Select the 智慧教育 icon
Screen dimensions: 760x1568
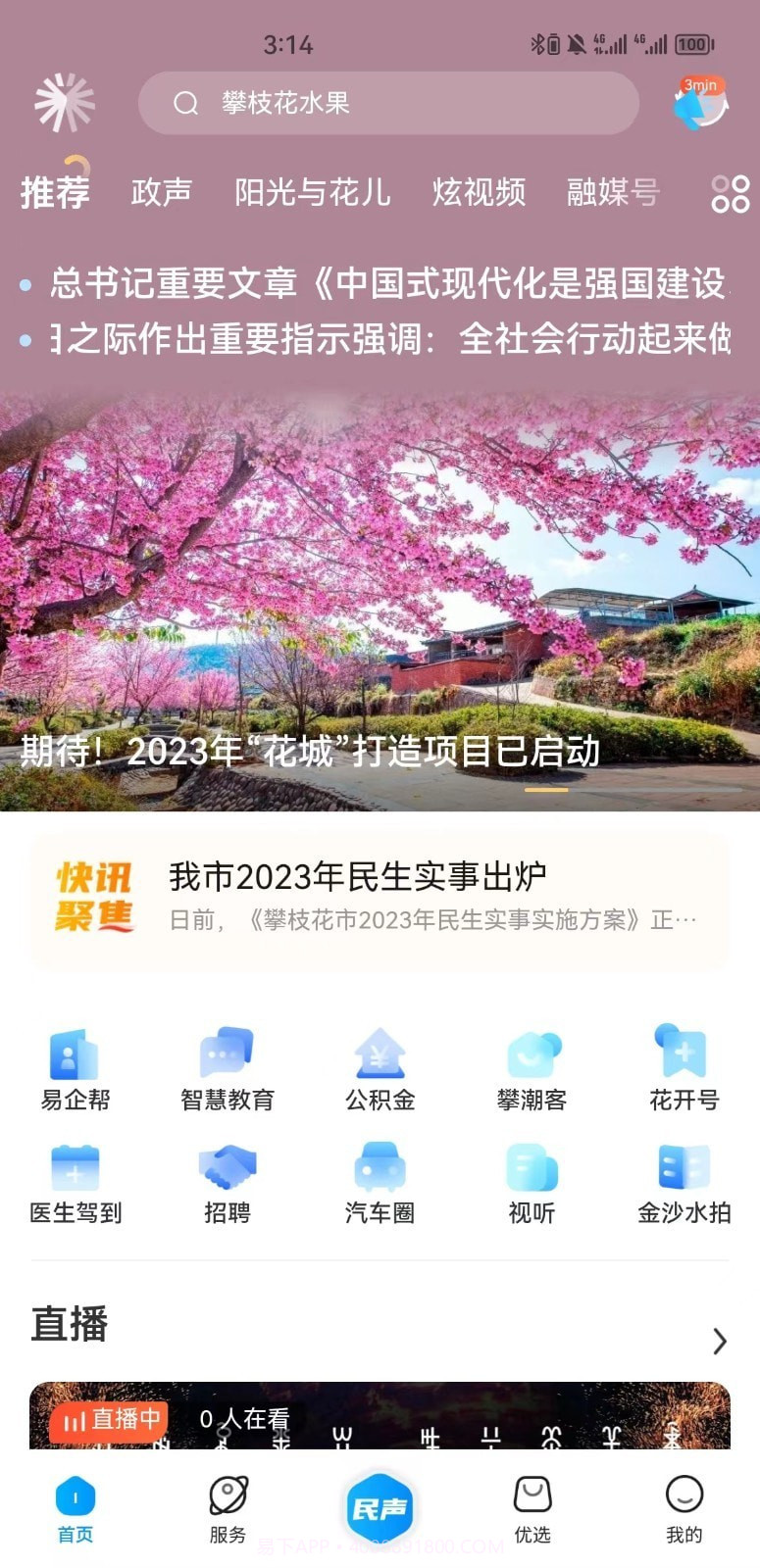[x=227, y=1068]
